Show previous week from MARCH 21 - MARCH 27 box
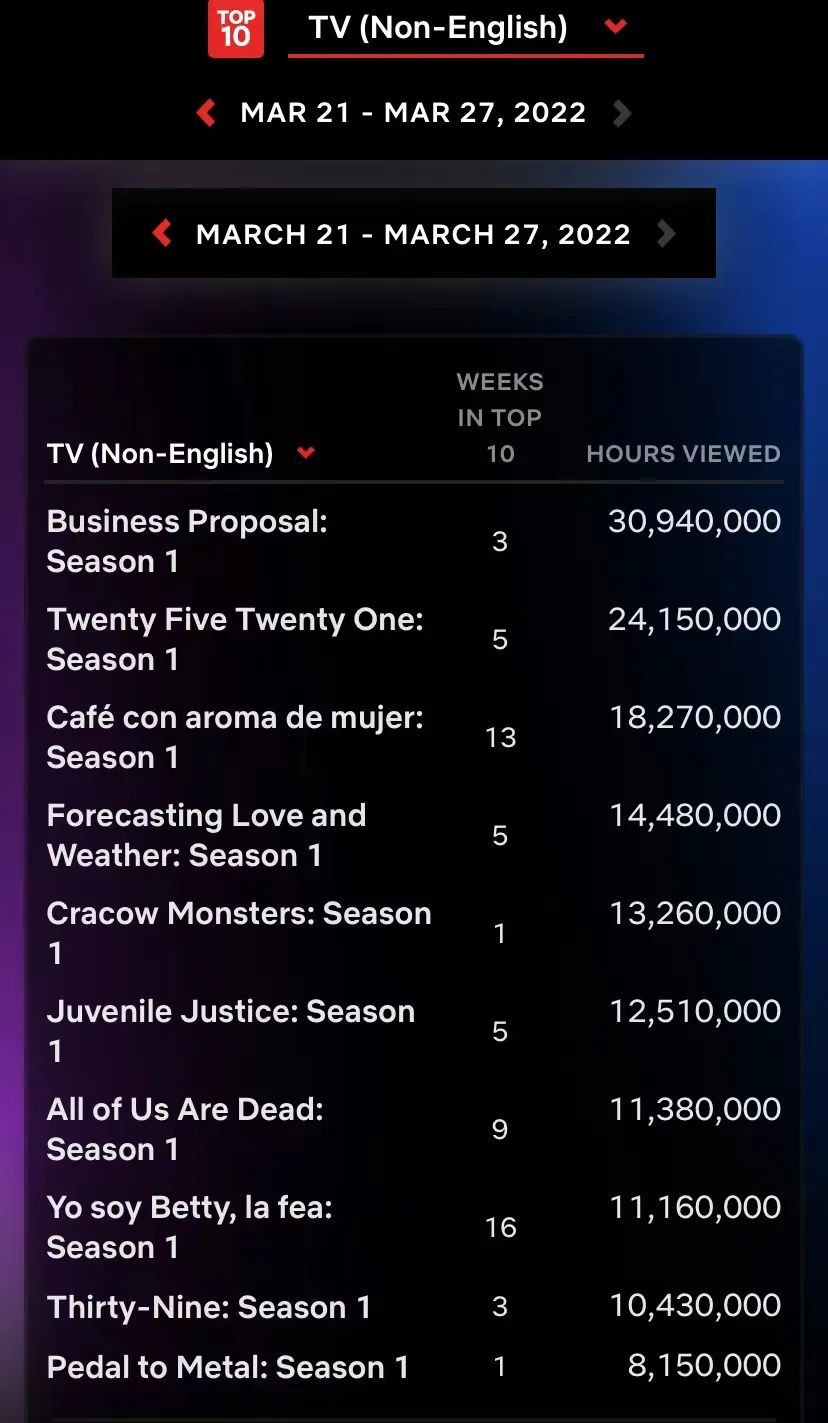 [162, 234]
